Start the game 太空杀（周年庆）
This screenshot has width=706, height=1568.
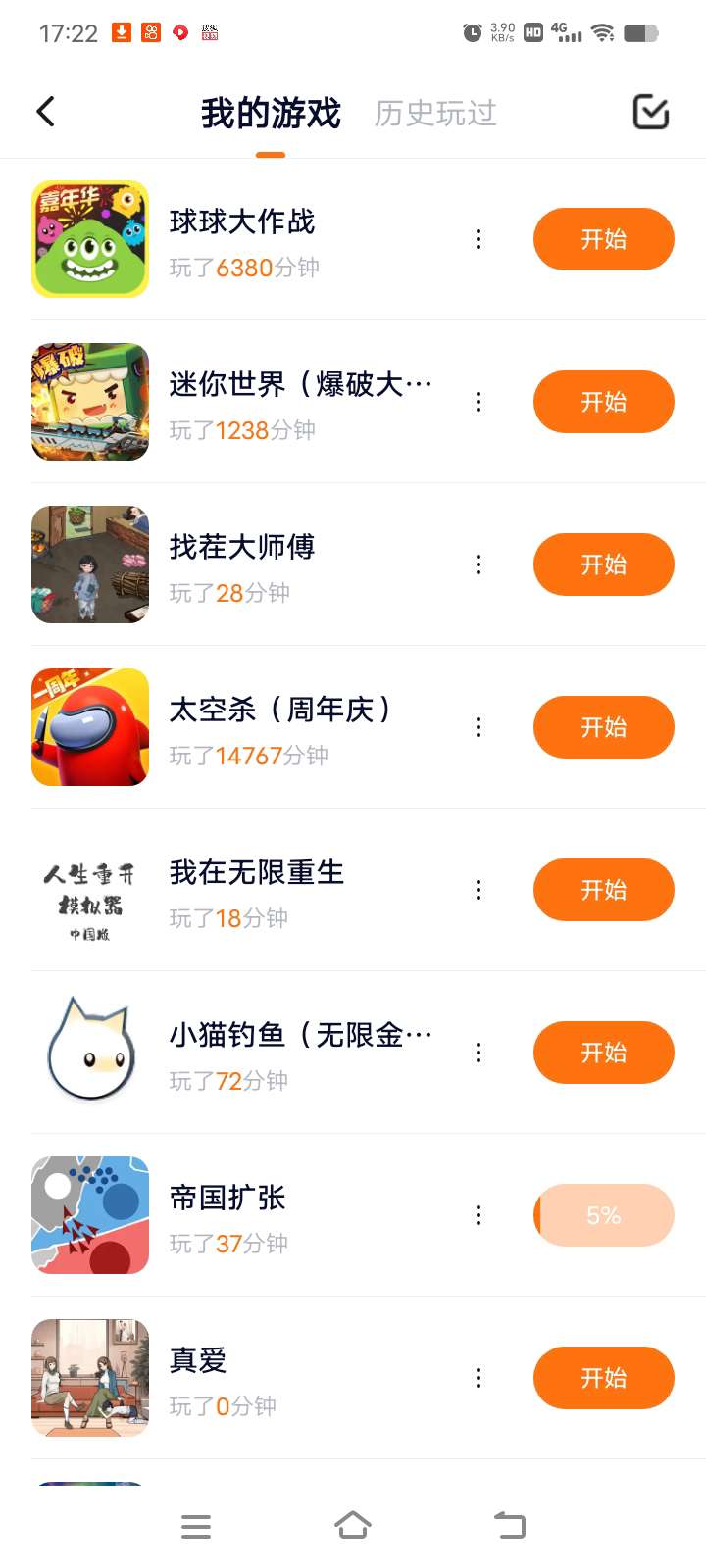pyautogui.click(x=603, y=727)
